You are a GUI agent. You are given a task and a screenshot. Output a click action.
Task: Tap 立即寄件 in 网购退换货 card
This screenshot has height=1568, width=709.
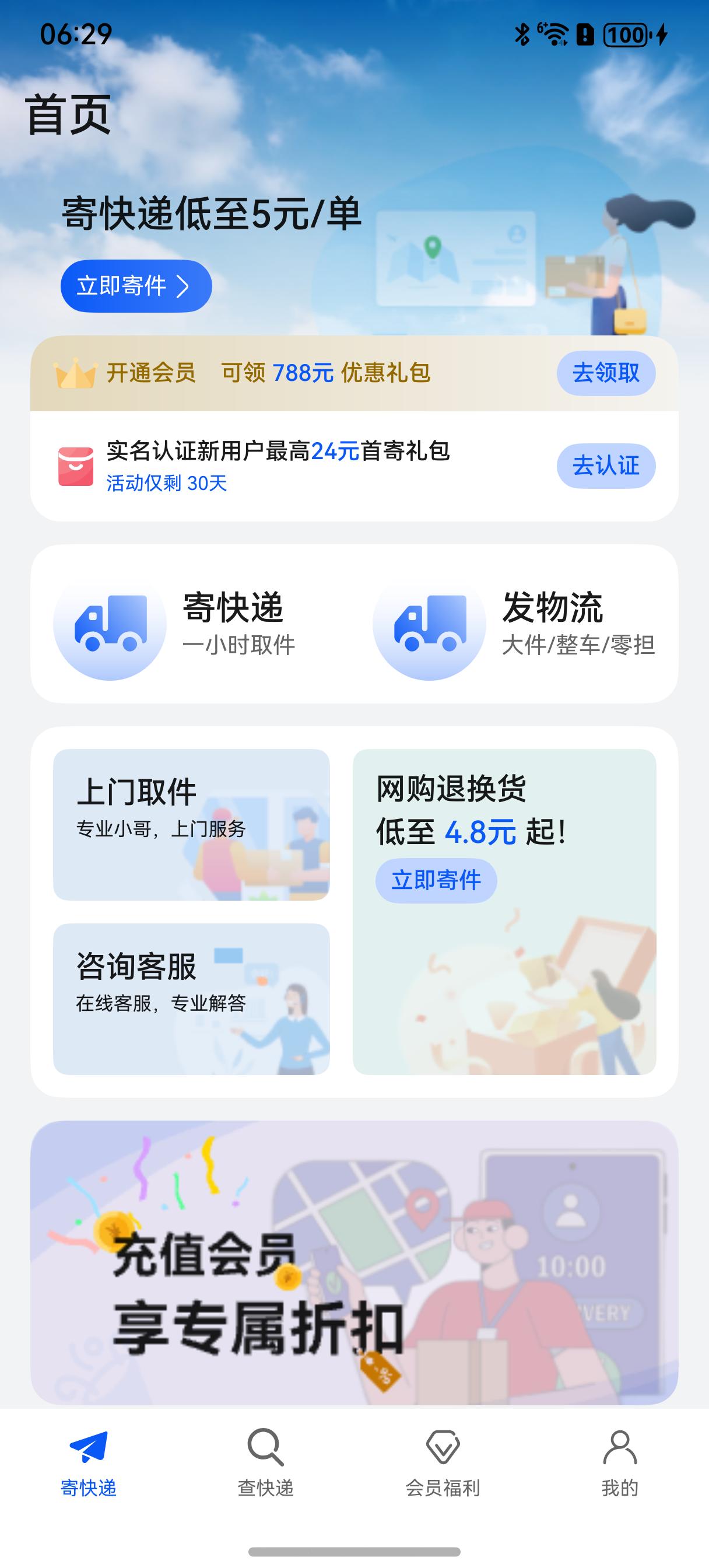[x=436, y=880]
